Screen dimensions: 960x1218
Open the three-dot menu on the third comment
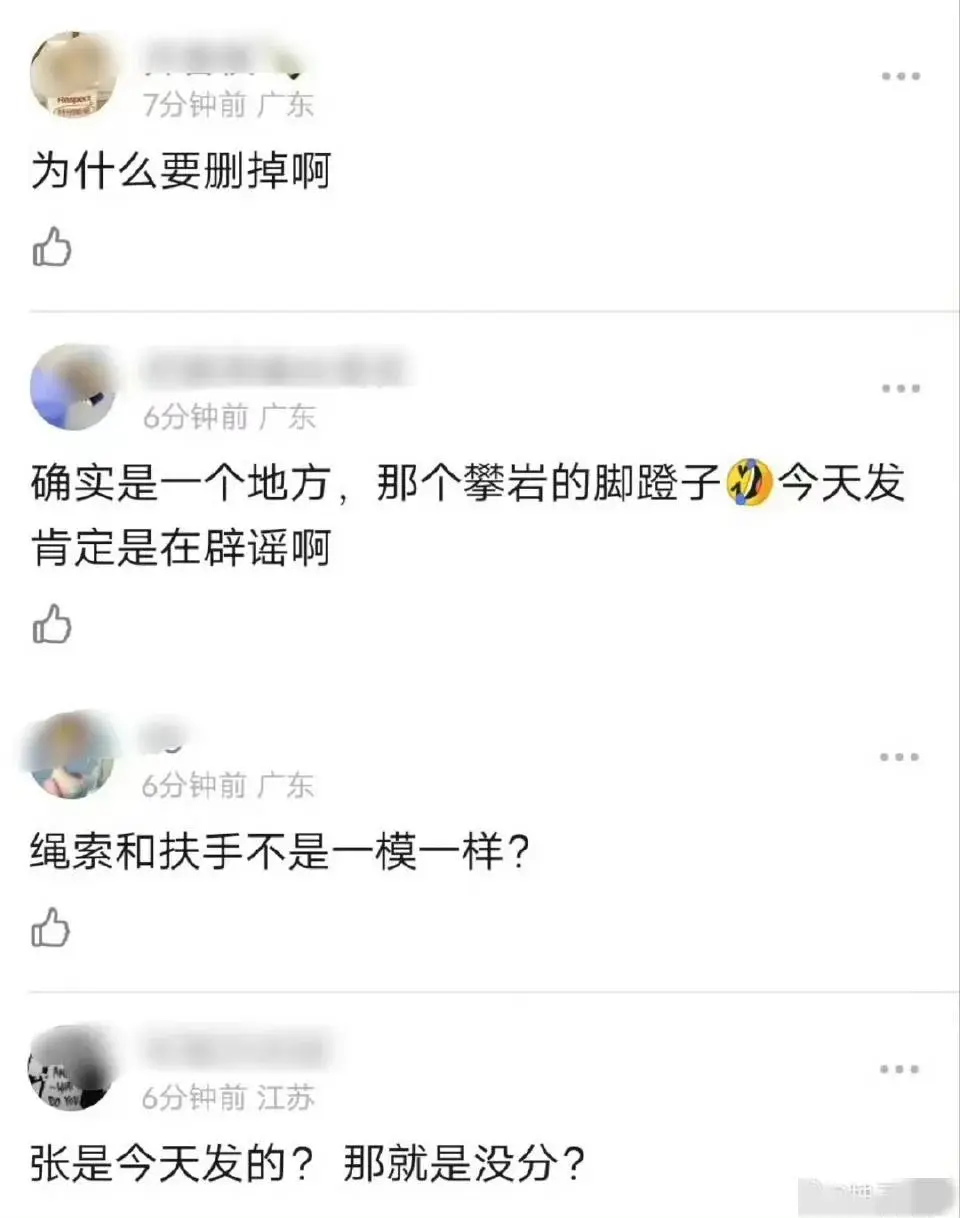click(897, 757)
